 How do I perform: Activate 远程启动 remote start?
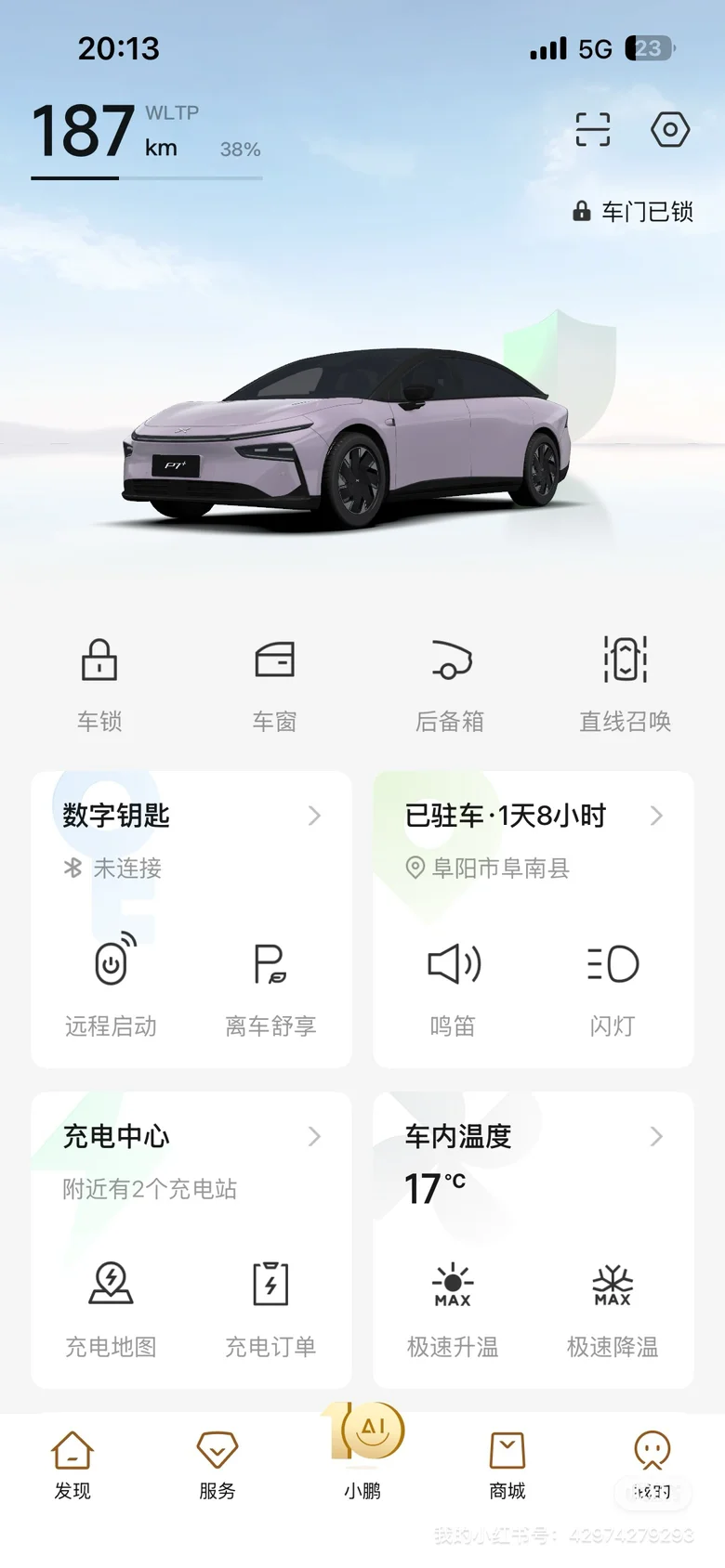(112, 985)
